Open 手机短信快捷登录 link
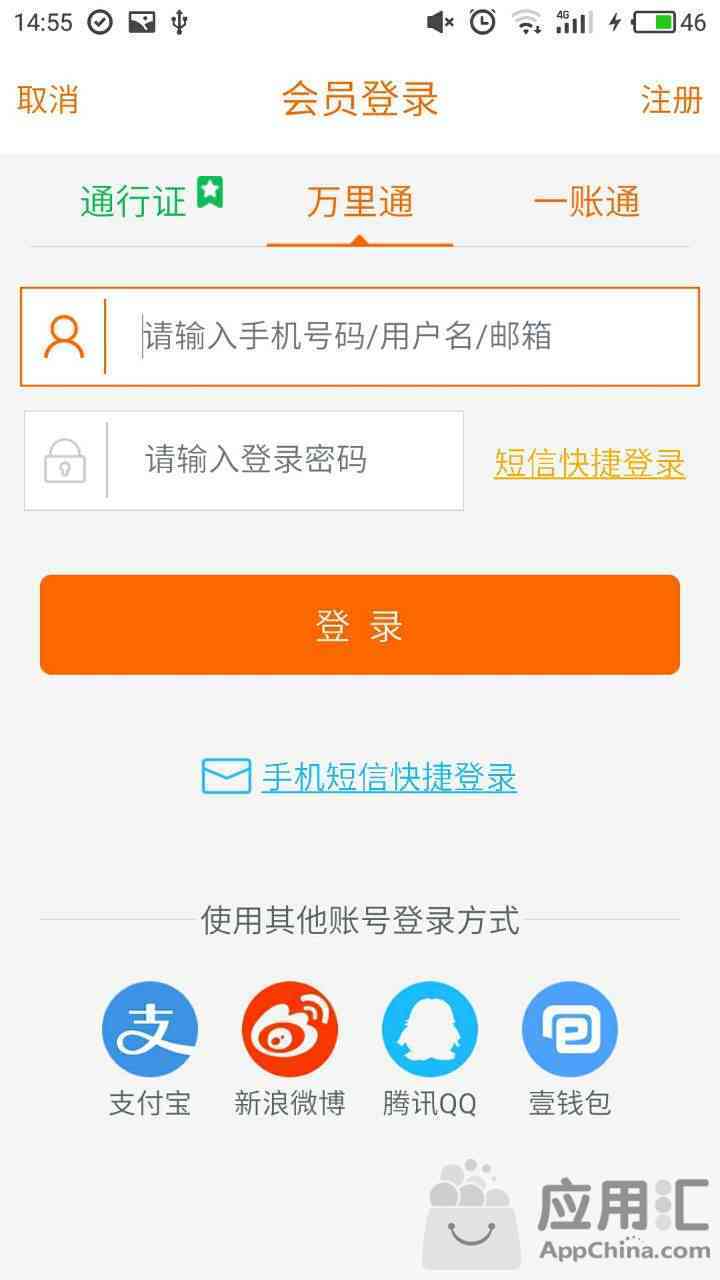This screenshot has height=1280, width=720. [388, 777]
